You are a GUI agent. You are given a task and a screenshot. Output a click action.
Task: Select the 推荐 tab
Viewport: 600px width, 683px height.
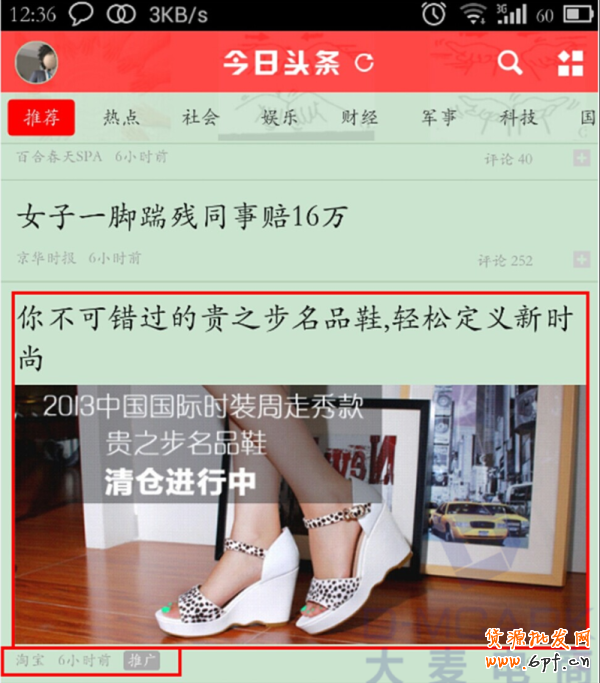point(42,118)
